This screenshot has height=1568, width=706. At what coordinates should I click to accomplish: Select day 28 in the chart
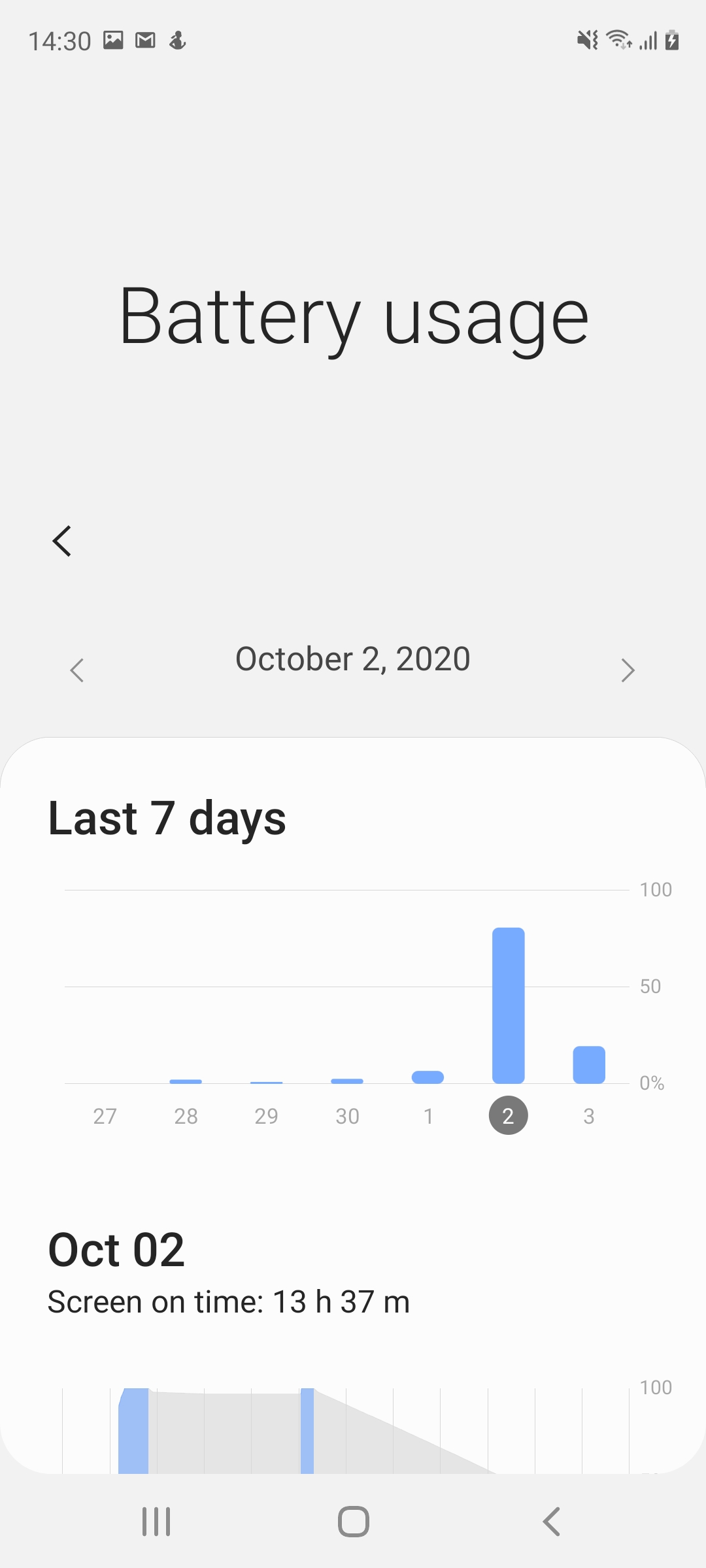click(x=186, y=1116)
